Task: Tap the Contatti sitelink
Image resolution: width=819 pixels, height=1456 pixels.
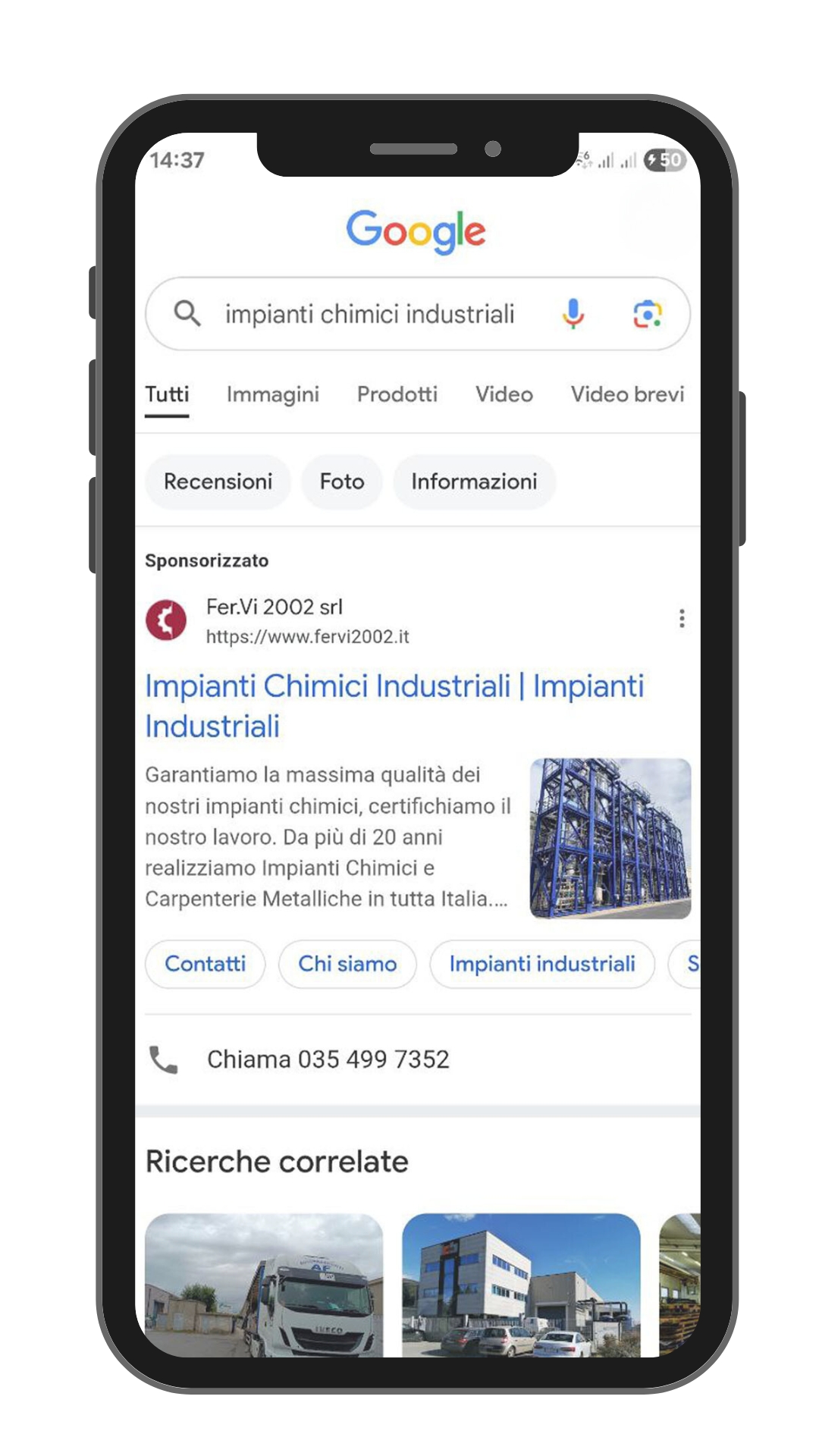Action: tap(206, 964)
